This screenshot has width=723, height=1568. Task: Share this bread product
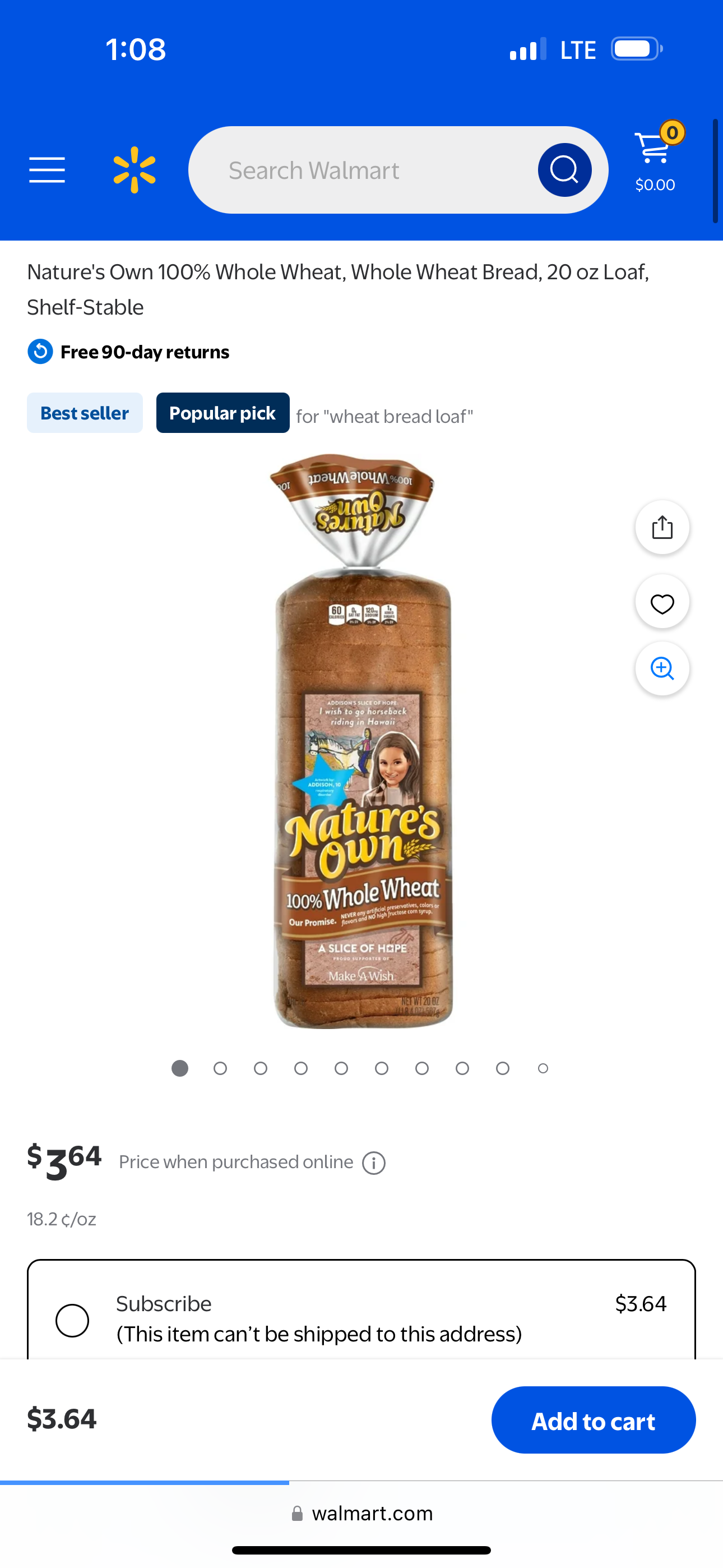coord(662,527)
